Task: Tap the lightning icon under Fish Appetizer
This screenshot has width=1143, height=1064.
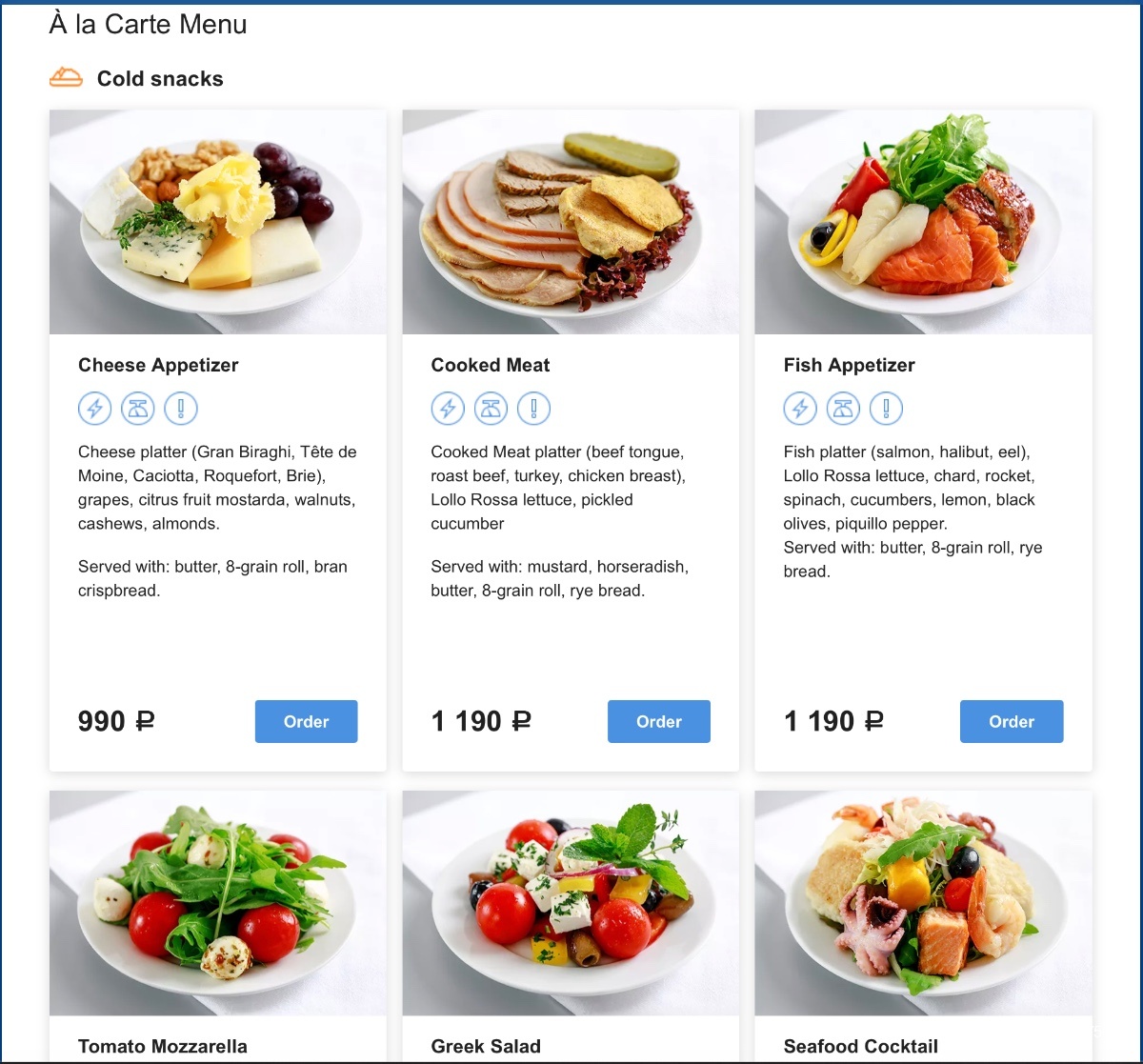Action: click(800, 410)
